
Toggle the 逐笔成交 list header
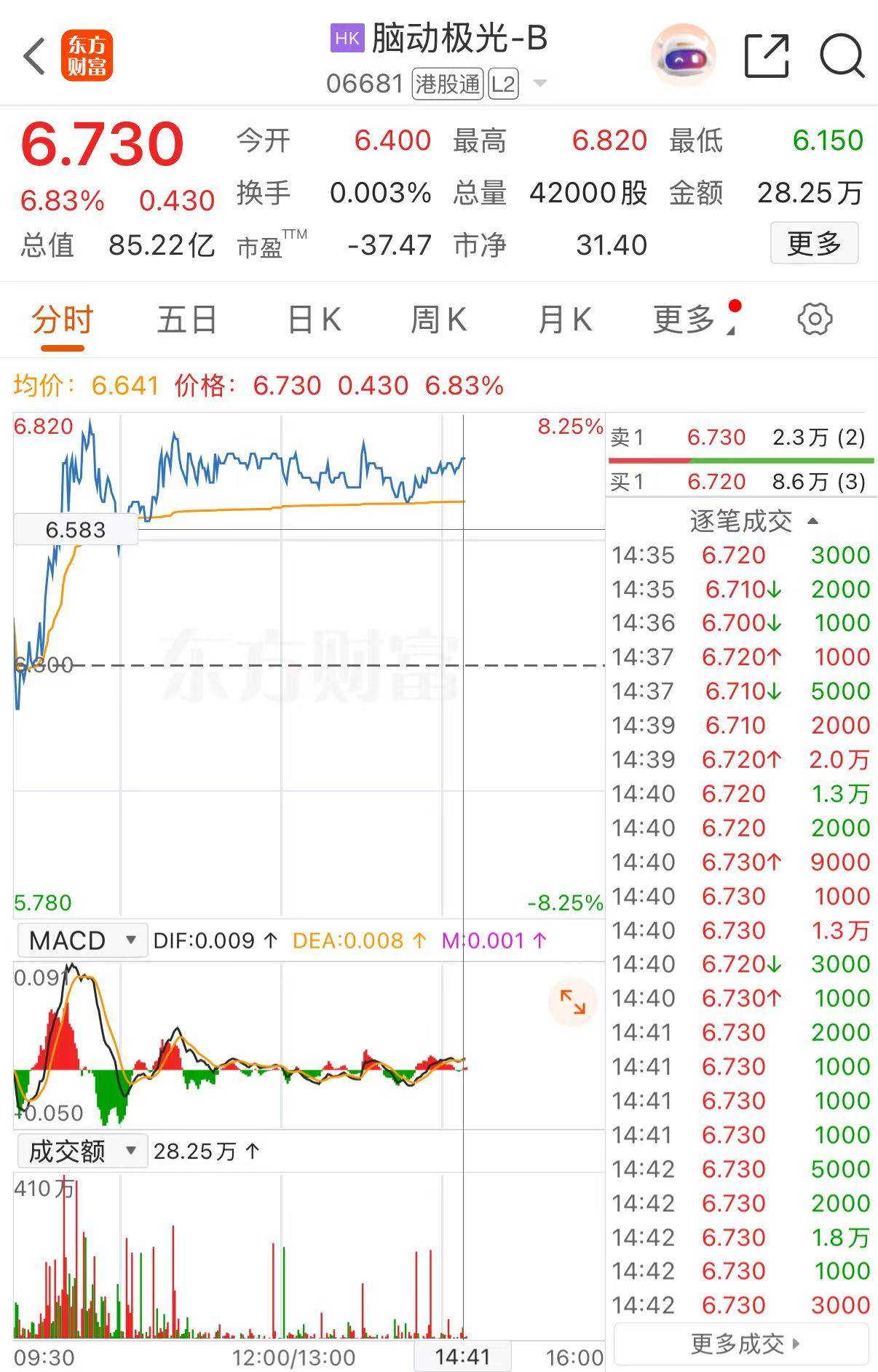[752, 520]
